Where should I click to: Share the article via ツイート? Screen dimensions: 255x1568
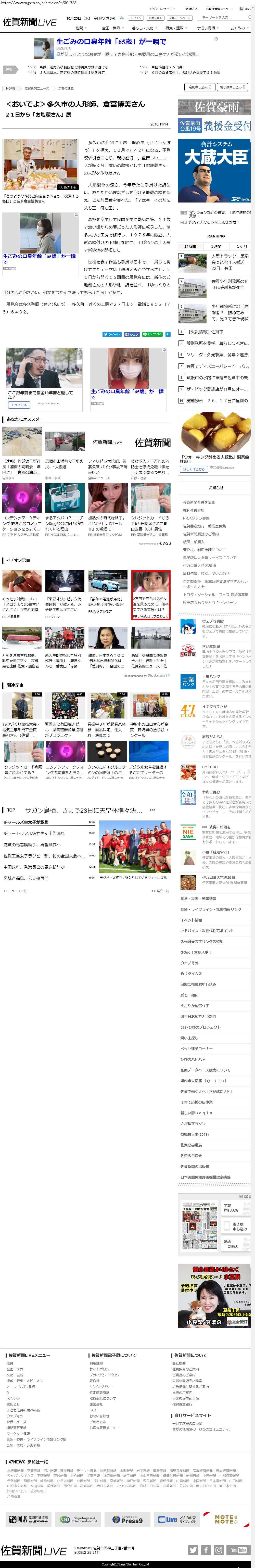(112, 334)
